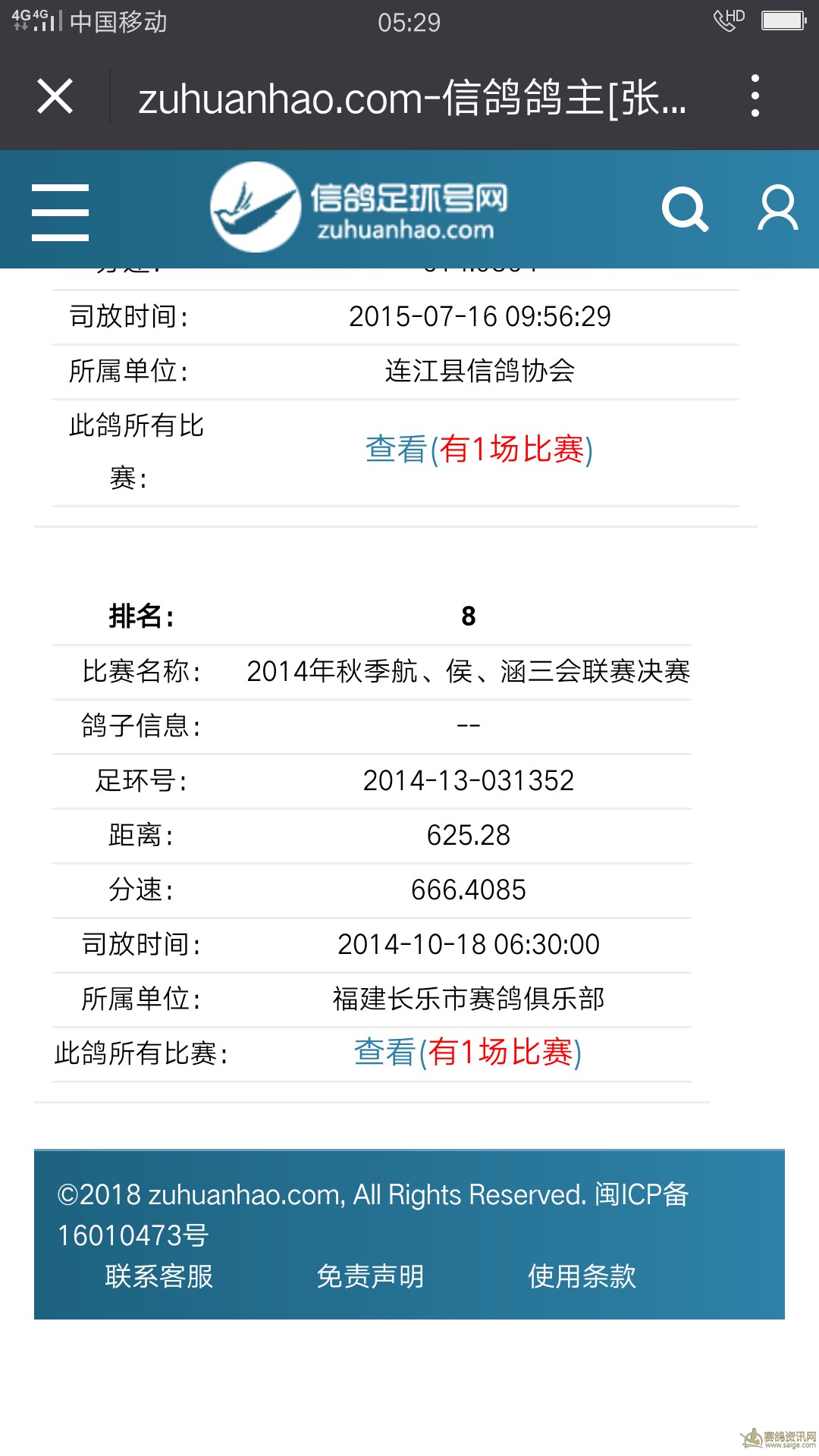819x1456 pixels.
Task: Open 使用条款 in footer
Action: pyautogui.click(x=582, y=1276)
